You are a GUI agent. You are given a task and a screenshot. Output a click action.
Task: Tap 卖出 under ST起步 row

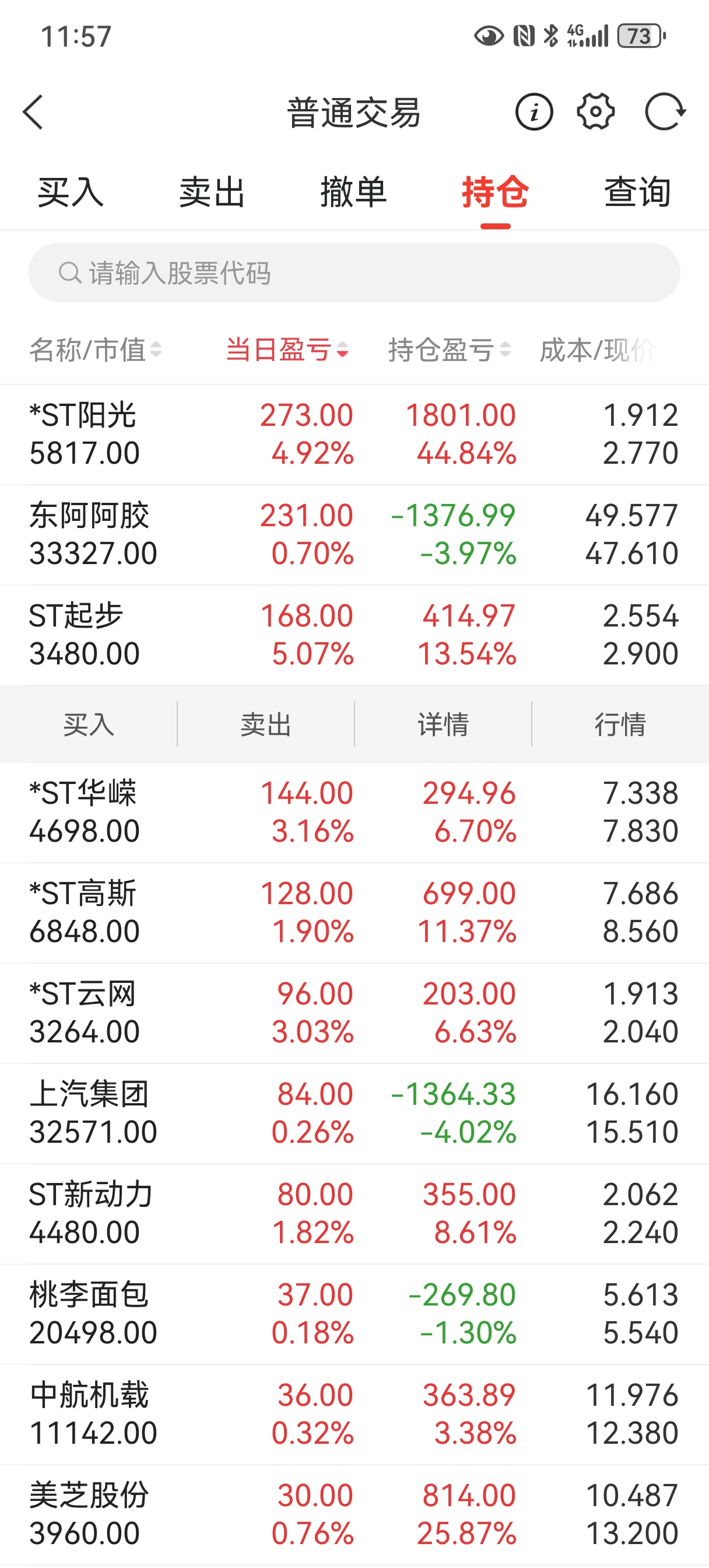(x=266, y=724)
